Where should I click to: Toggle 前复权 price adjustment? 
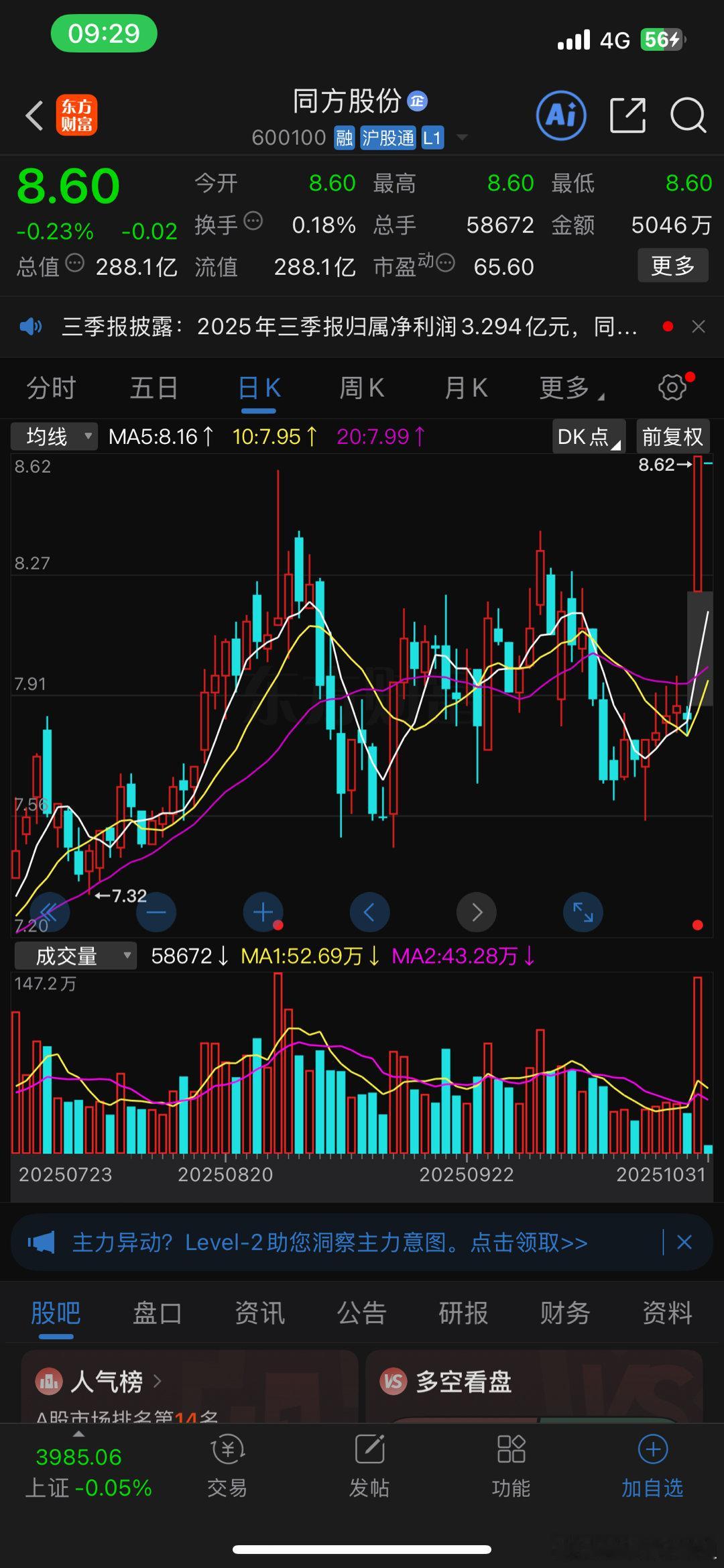672,436
